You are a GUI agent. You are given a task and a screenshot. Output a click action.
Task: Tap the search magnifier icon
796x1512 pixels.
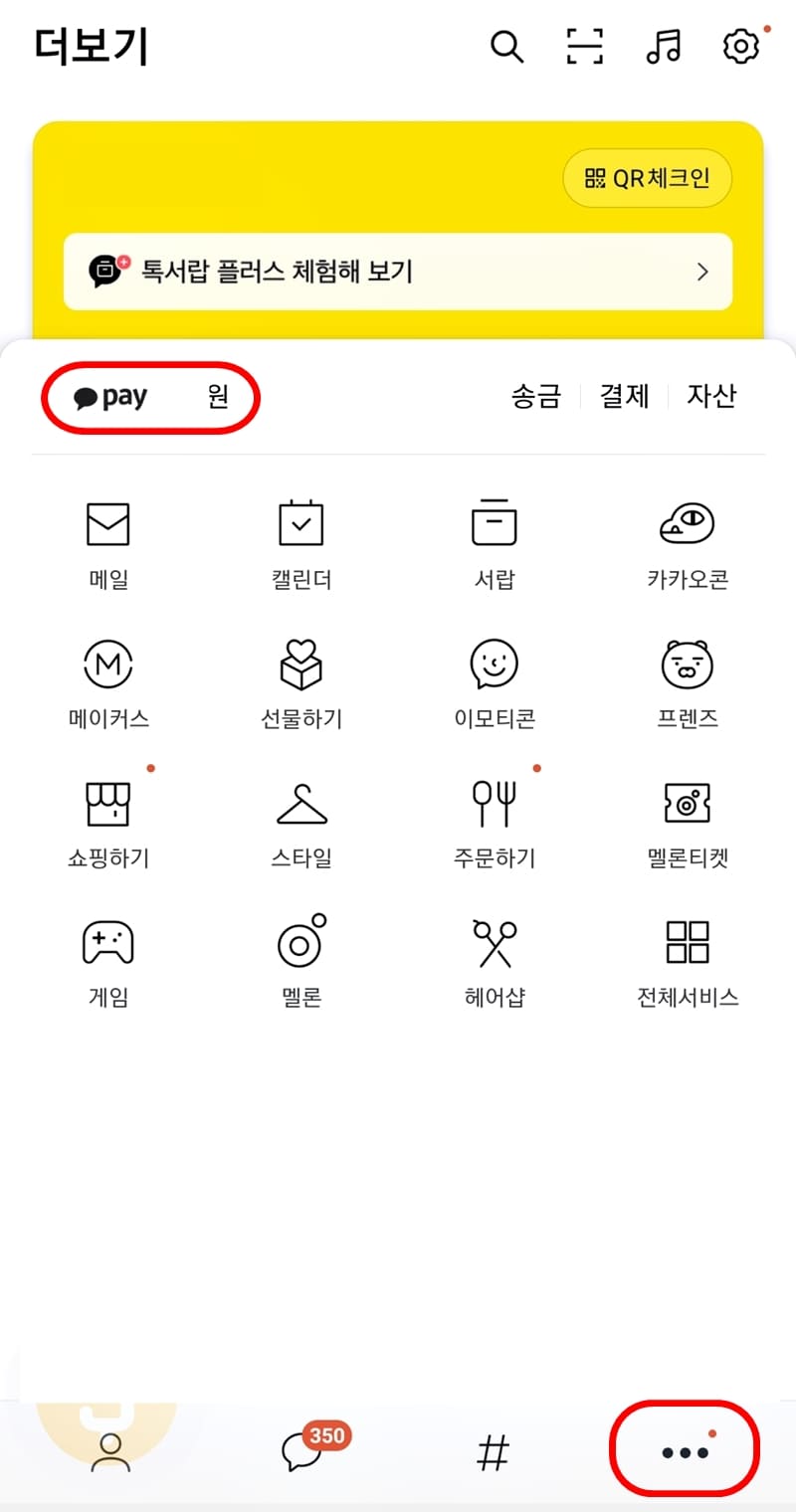click(507, 46)
